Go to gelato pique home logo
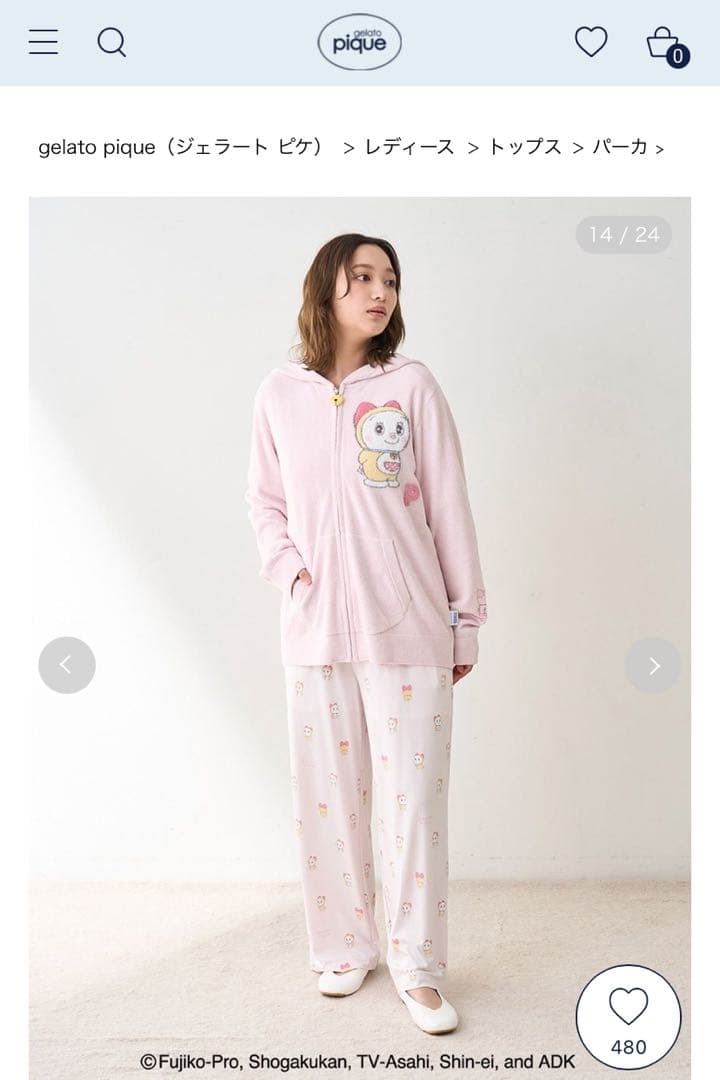The width and height of the screenshot is (720, 1080). point(359,42)
